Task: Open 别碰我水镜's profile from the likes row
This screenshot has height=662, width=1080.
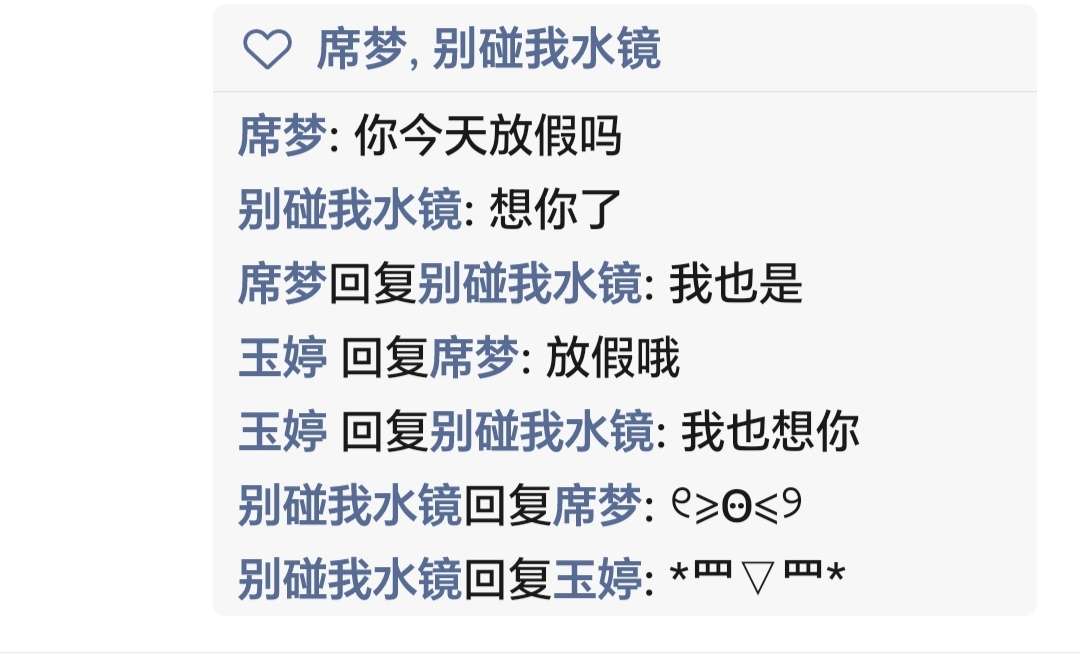Action: click(547, 49)
